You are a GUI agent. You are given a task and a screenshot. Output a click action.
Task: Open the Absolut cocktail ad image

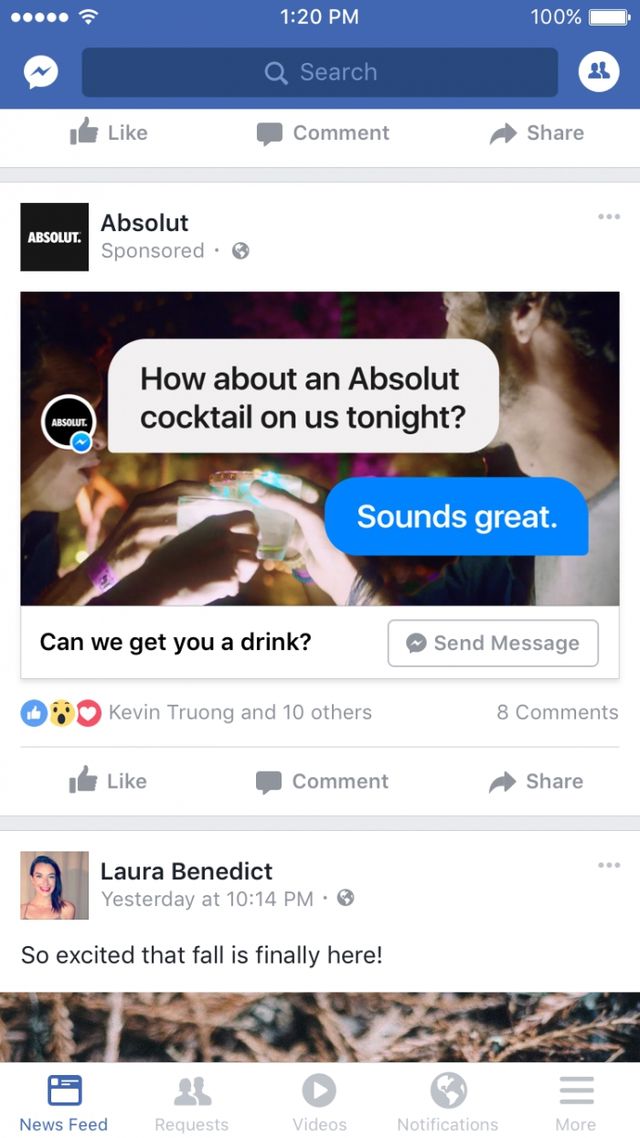320,448
